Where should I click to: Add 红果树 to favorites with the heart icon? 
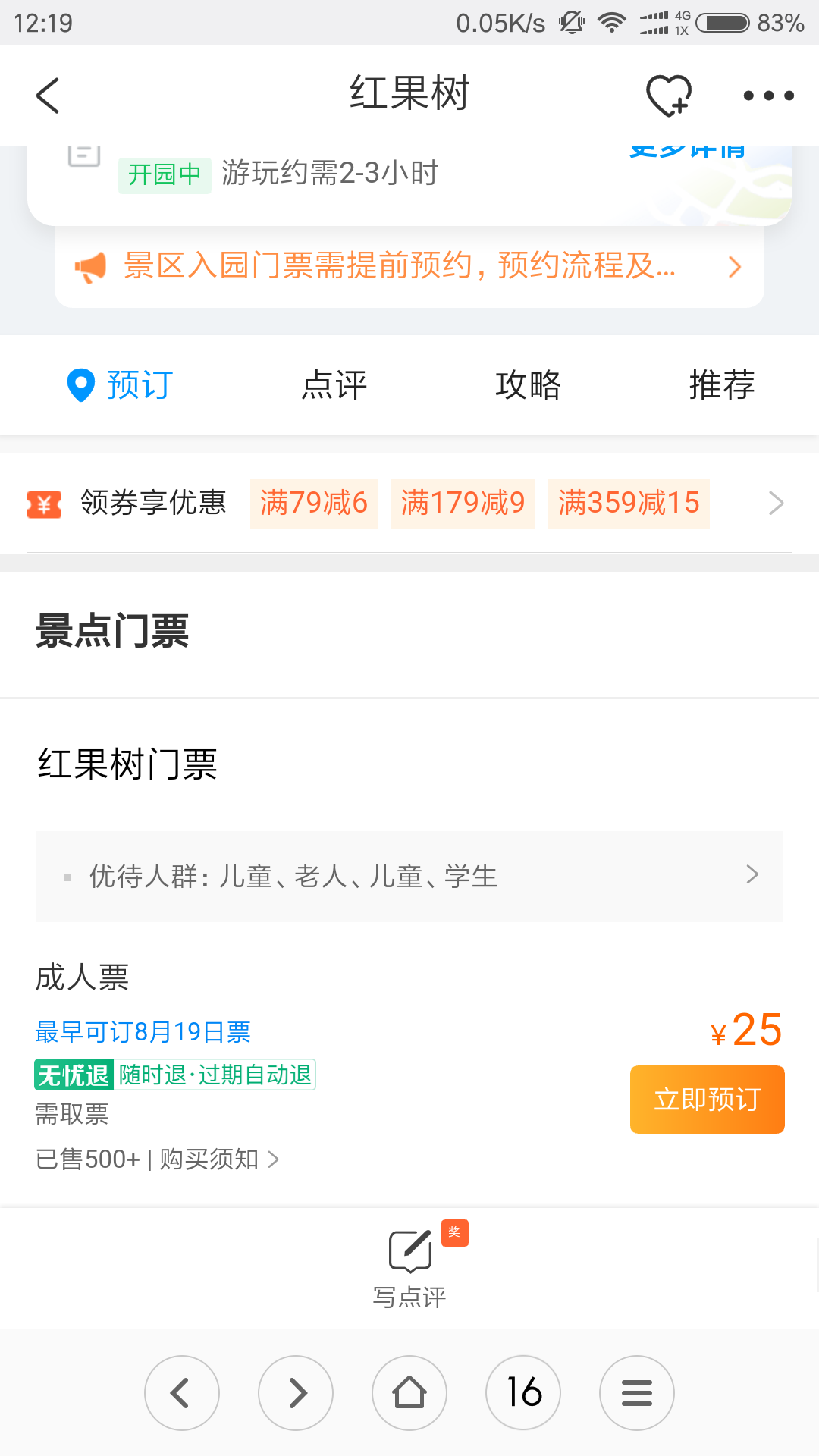coord(669,96)
